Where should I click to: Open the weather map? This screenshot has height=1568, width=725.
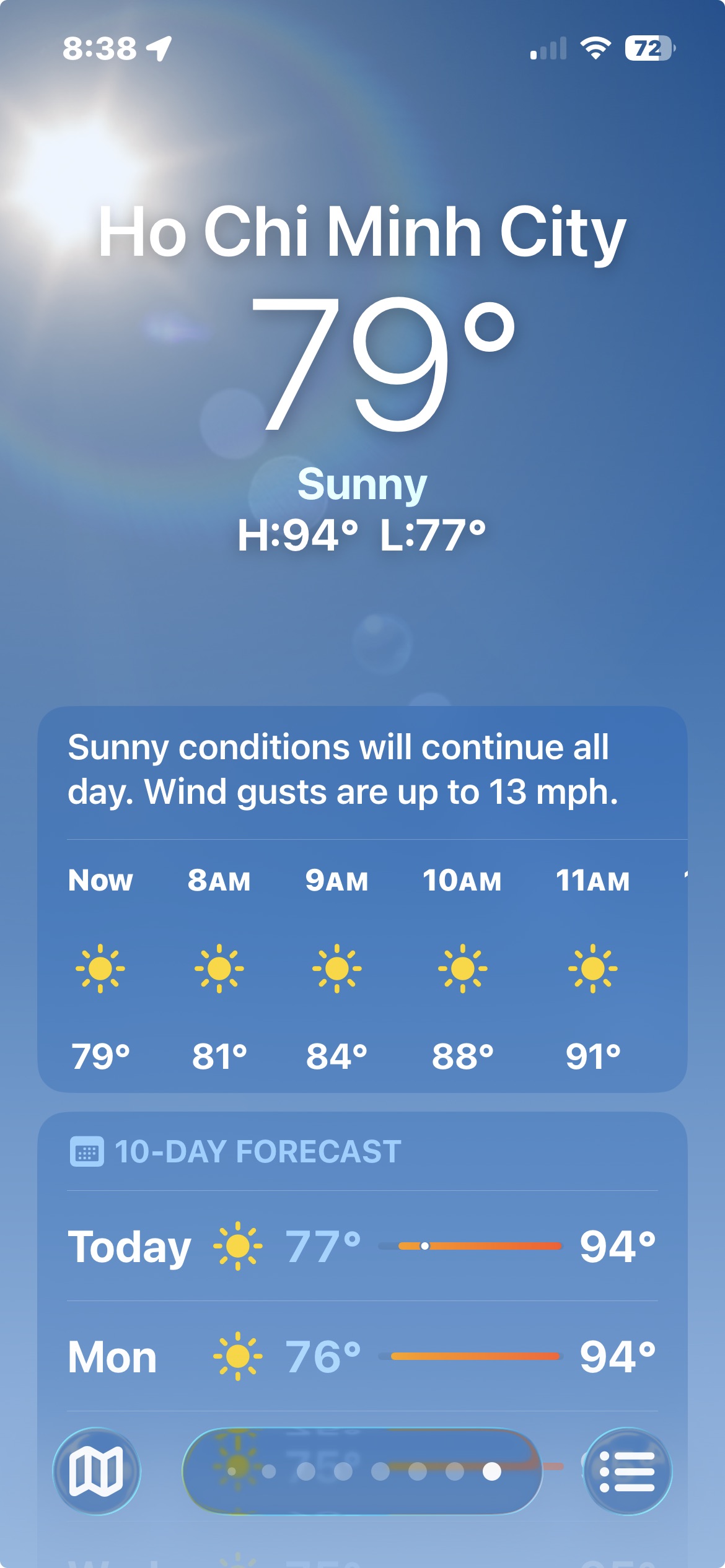[97, 1471]
